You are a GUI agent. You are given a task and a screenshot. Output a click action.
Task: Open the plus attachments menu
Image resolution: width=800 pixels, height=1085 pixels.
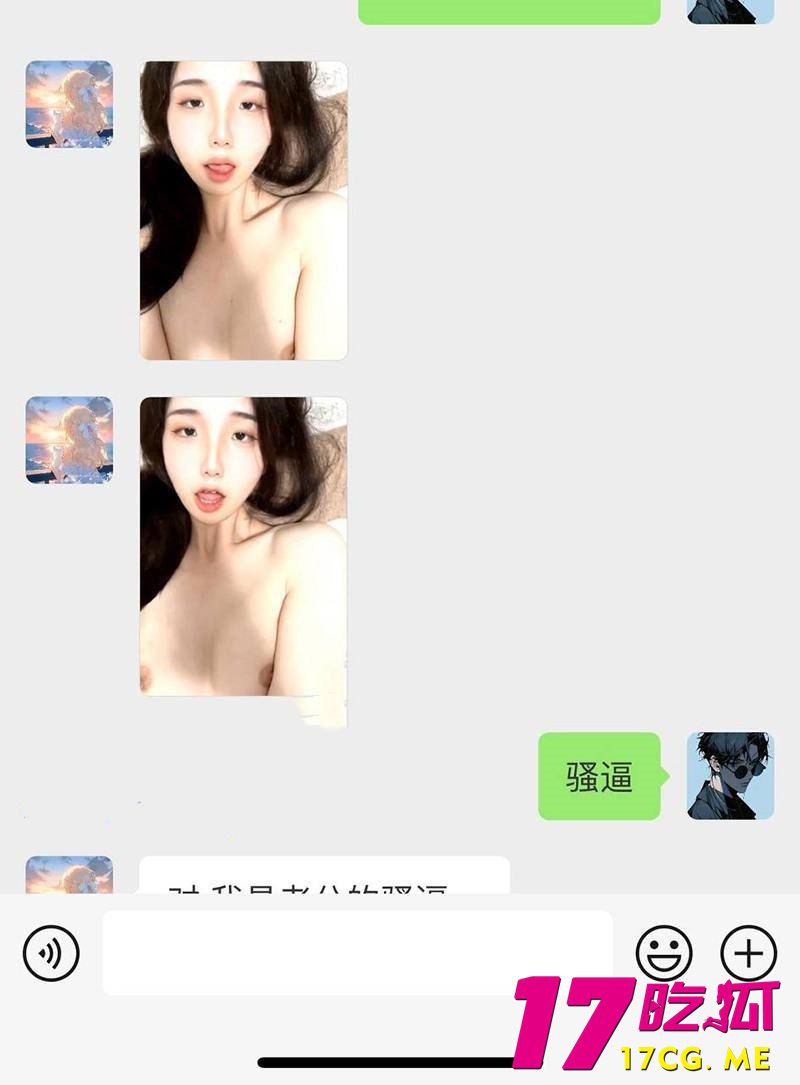(x=748, y=952)
